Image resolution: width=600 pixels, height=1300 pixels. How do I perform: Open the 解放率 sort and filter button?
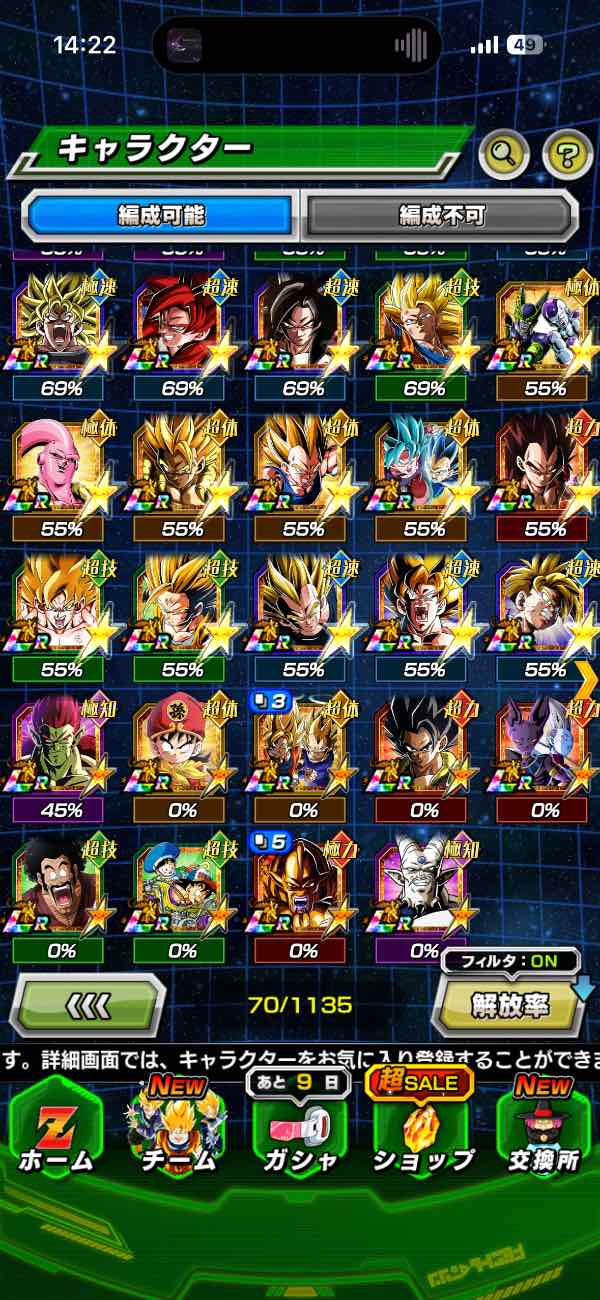tap(508, 1006)
